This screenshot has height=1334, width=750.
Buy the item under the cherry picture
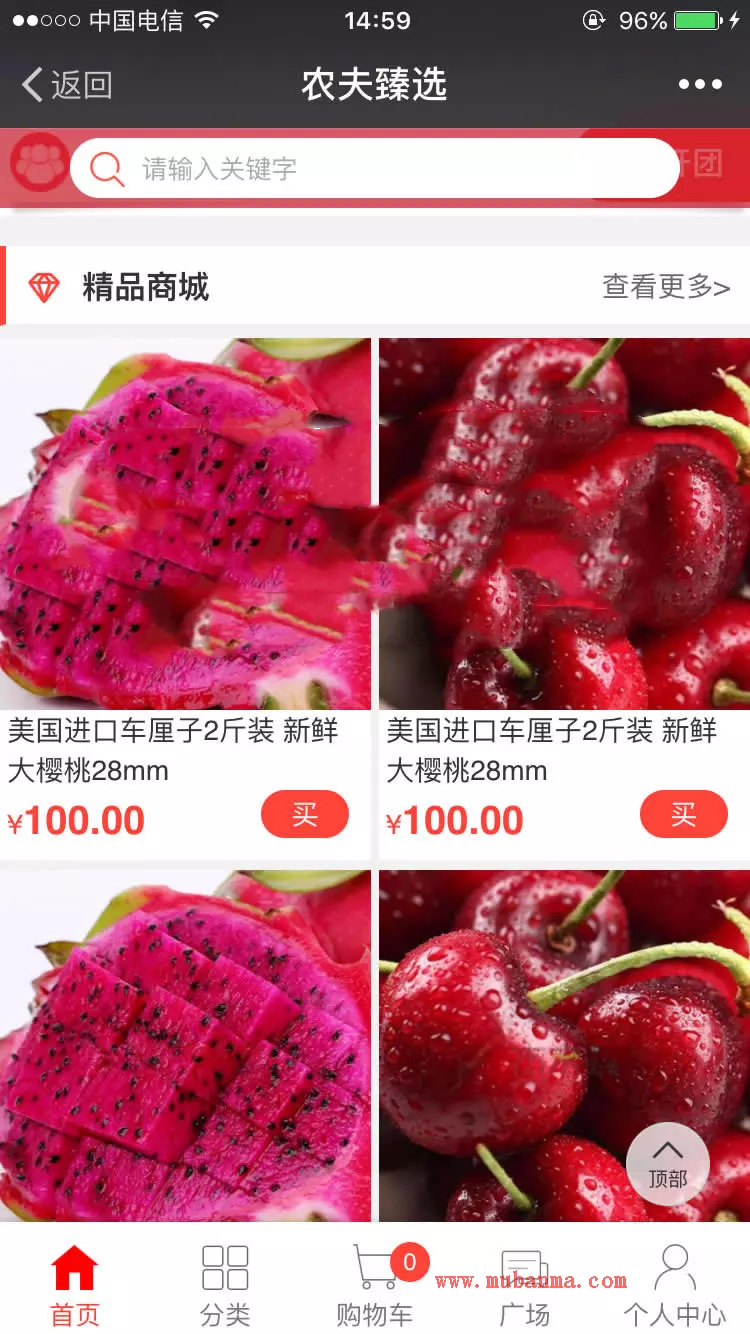(x=684, y=814)
